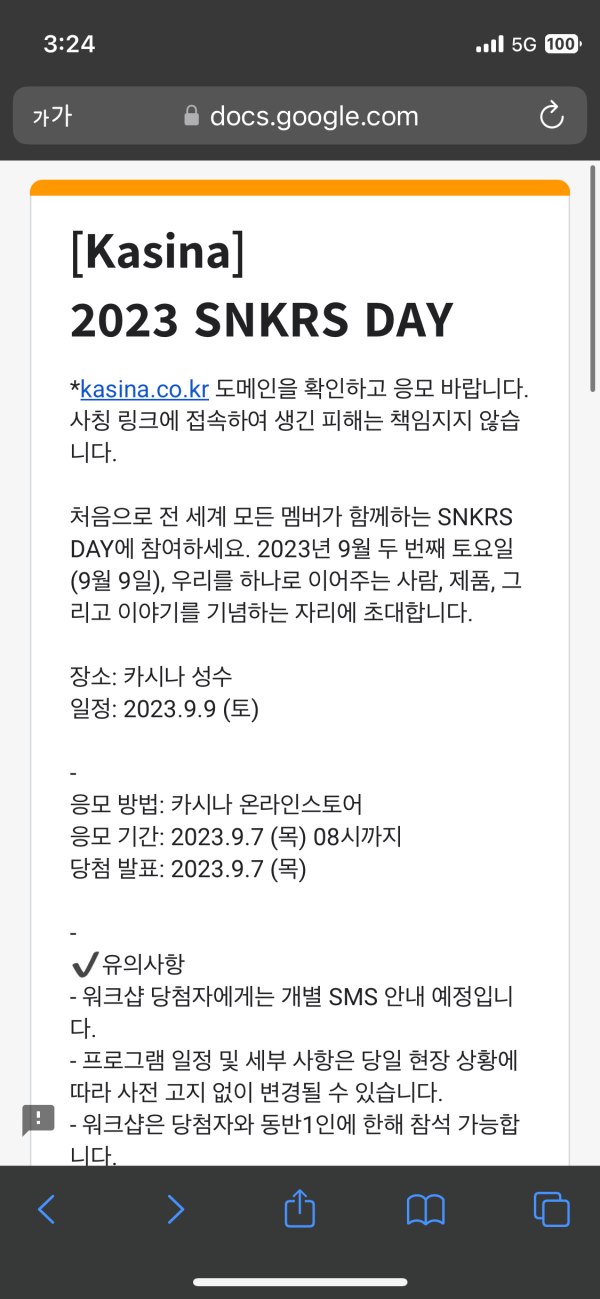
Task: Reload the page
Action: 551,116
